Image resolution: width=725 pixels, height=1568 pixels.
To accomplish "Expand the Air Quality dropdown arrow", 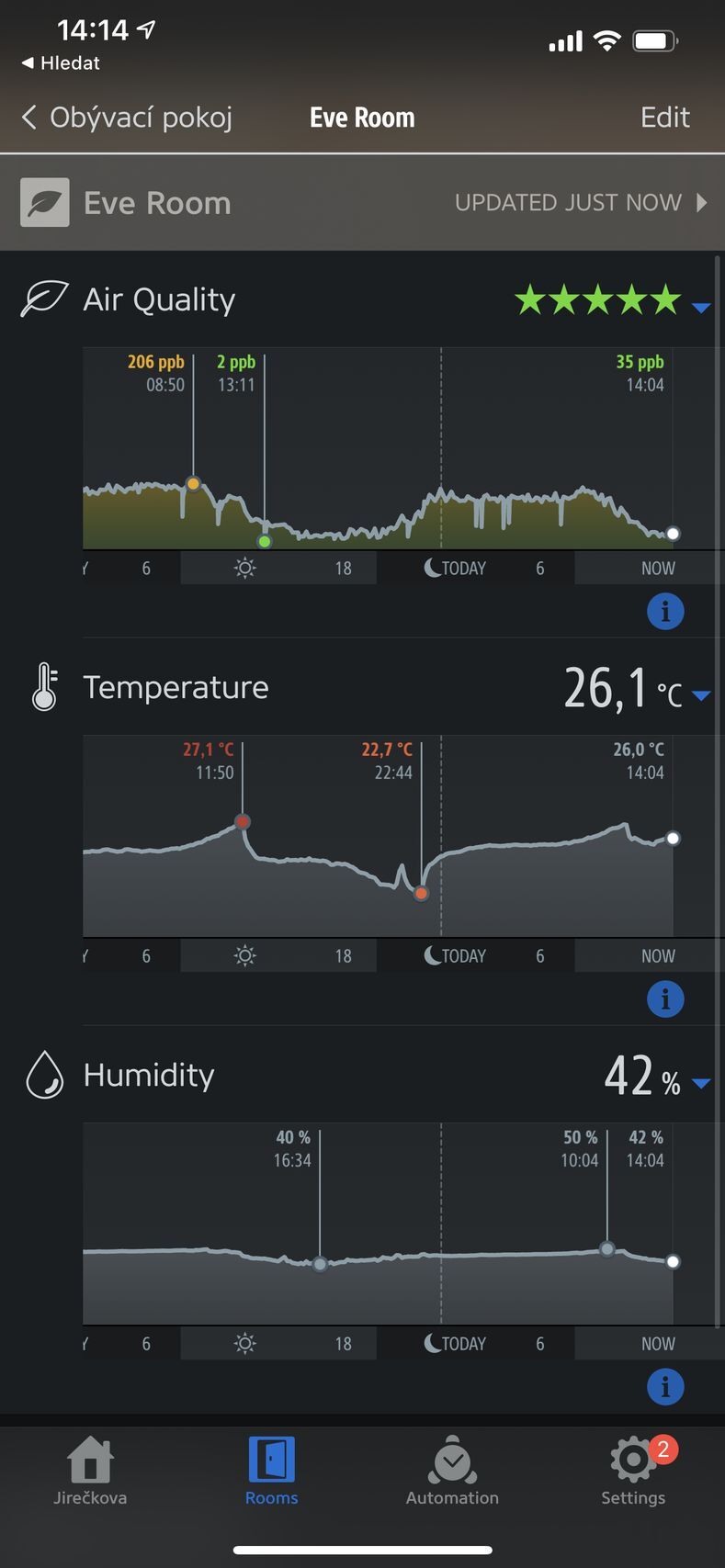I will tap(700, 308).
